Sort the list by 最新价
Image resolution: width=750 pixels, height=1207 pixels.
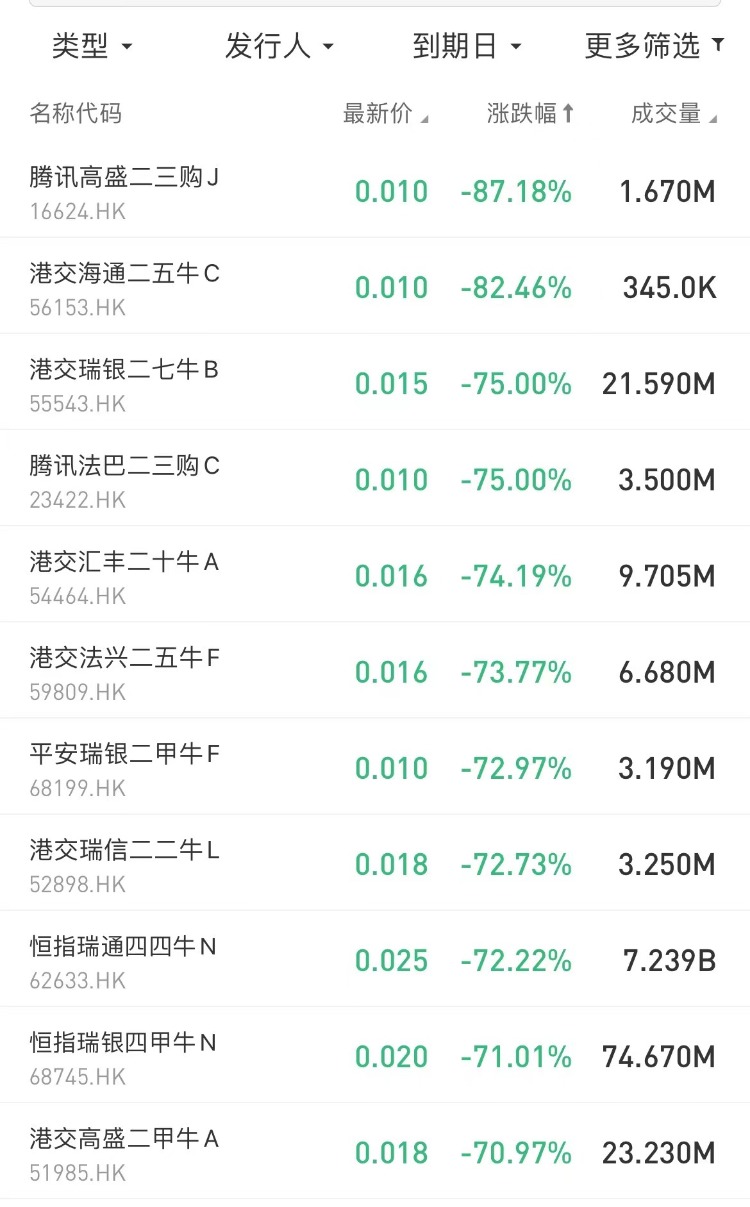(x=385, y=114)
